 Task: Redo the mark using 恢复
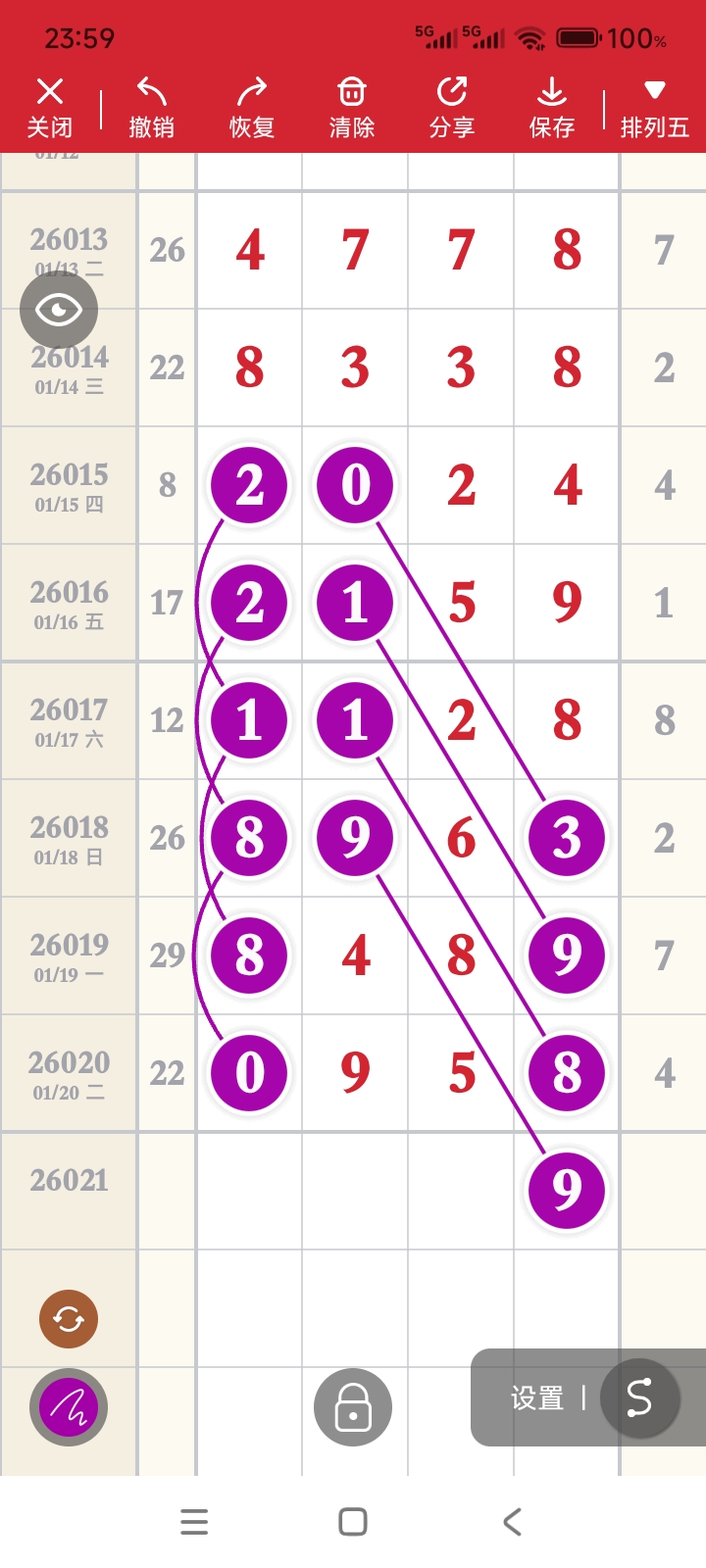click(252, 108)
